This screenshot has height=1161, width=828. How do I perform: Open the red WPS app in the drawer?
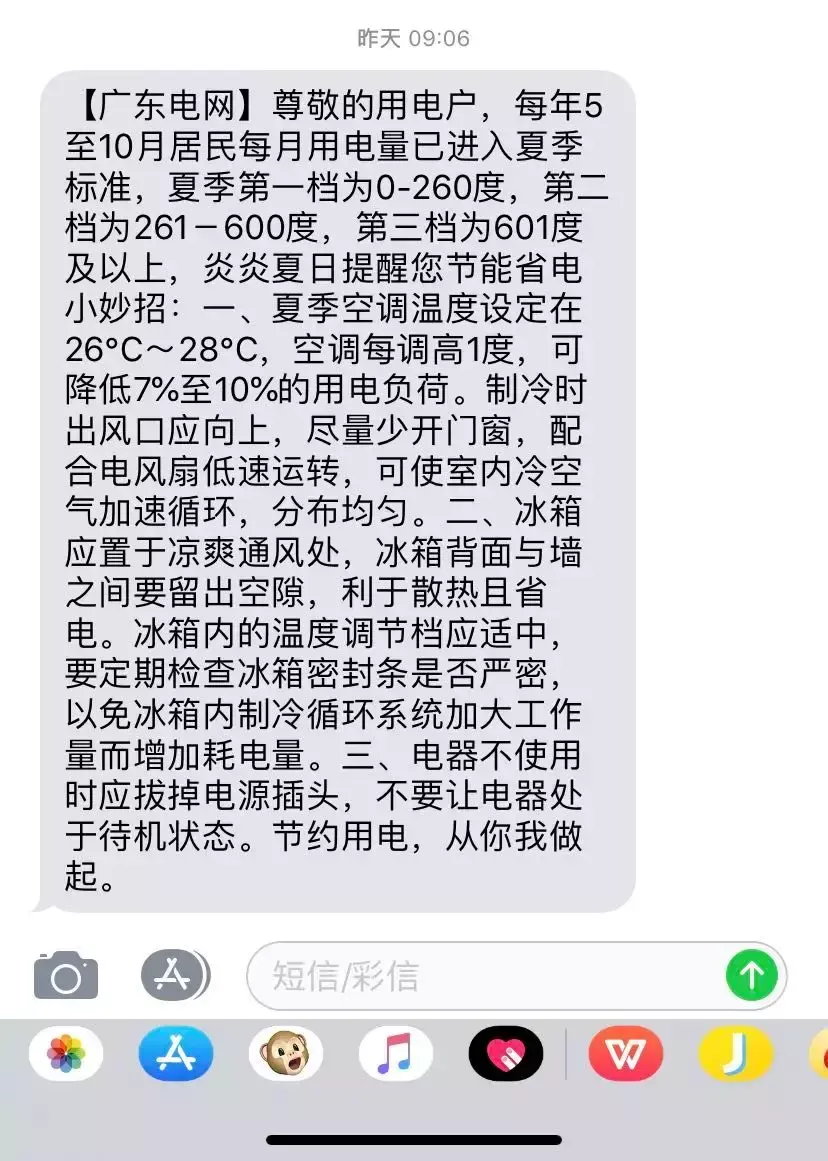click(626, 1053)
